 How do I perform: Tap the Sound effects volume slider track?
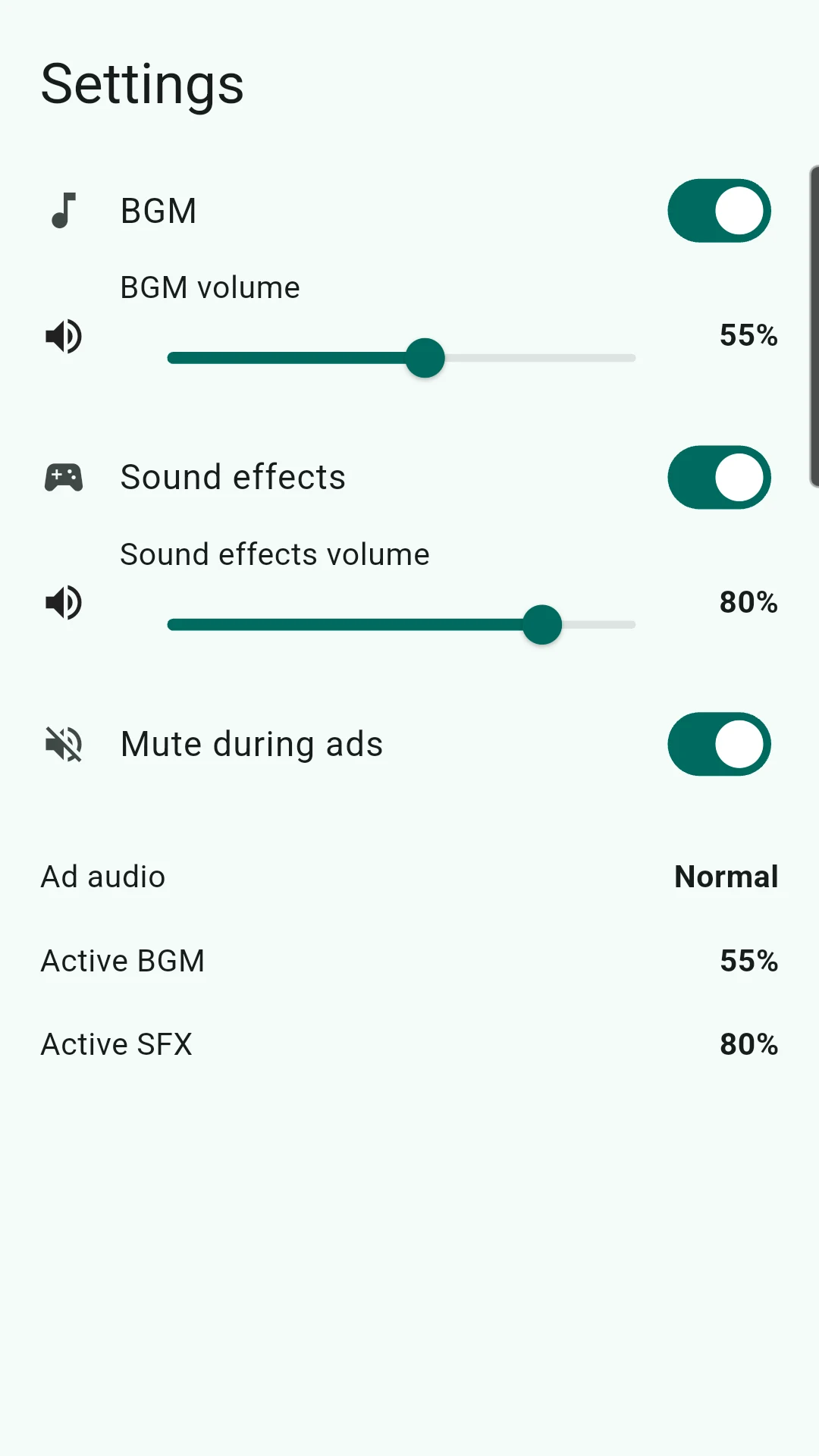coord(401,625)
